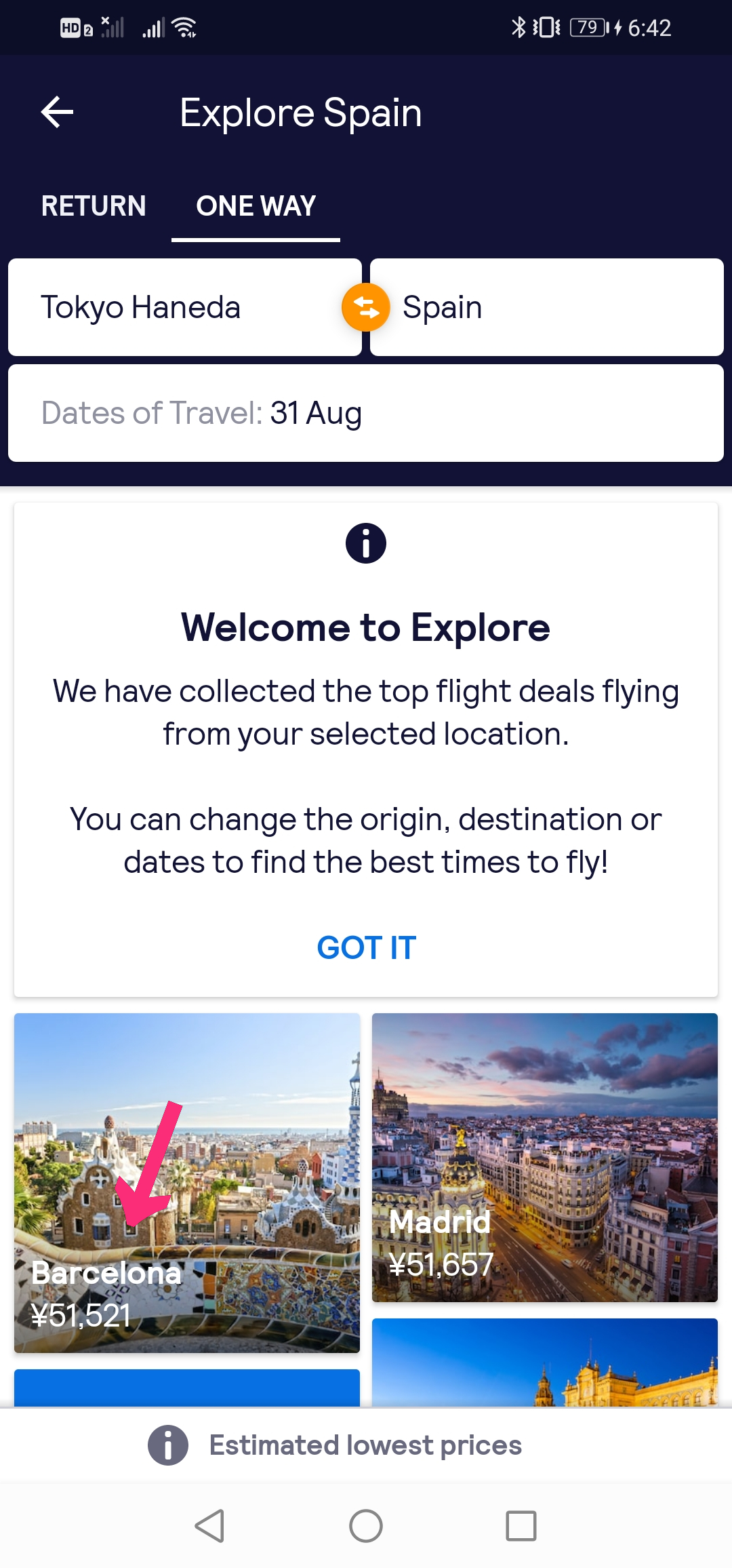The image size is (732, 1568).
Task: Switch to the RETURN tab
Action: click(94, 206)
